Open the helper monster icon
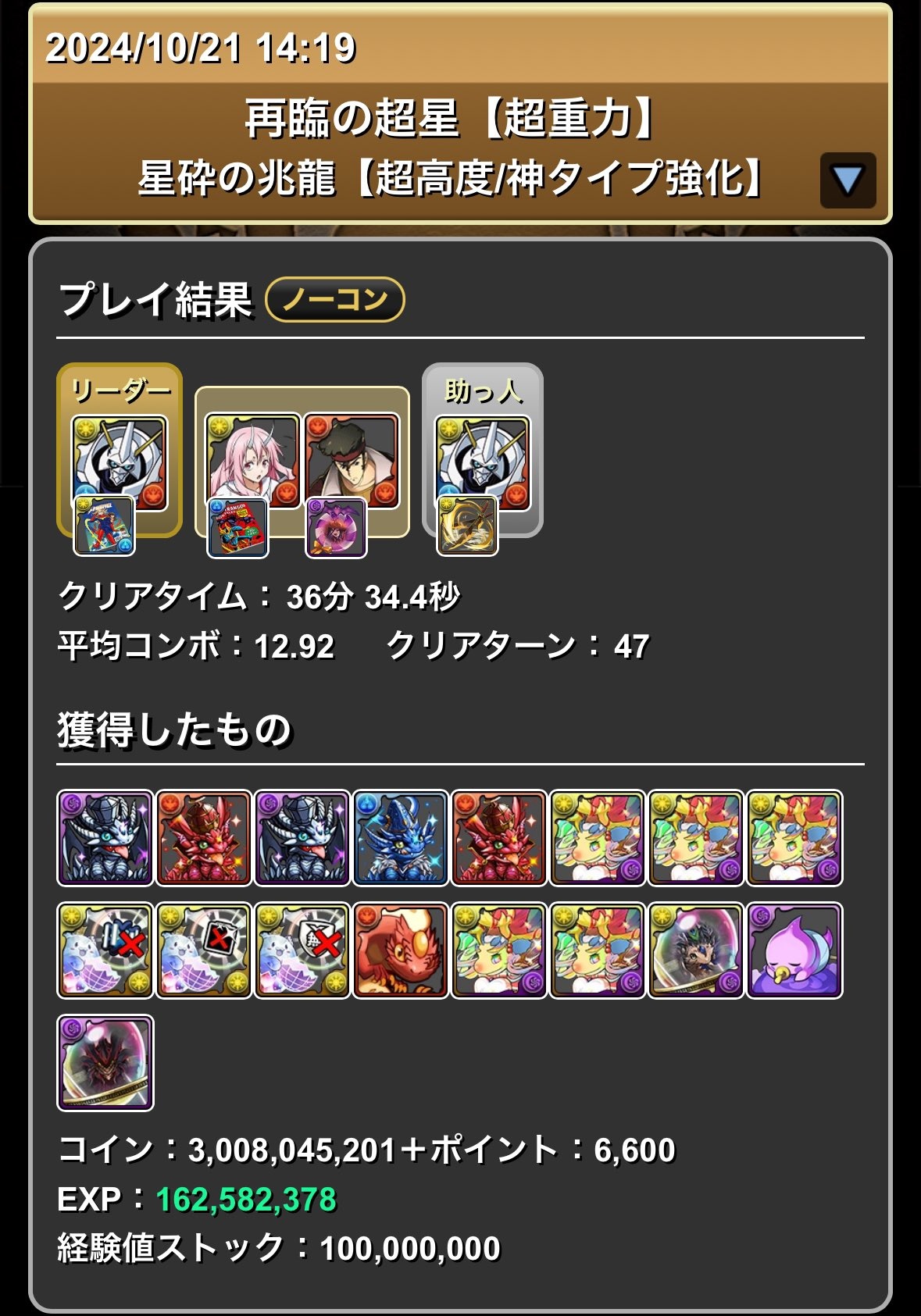 (x=483, y=462)
